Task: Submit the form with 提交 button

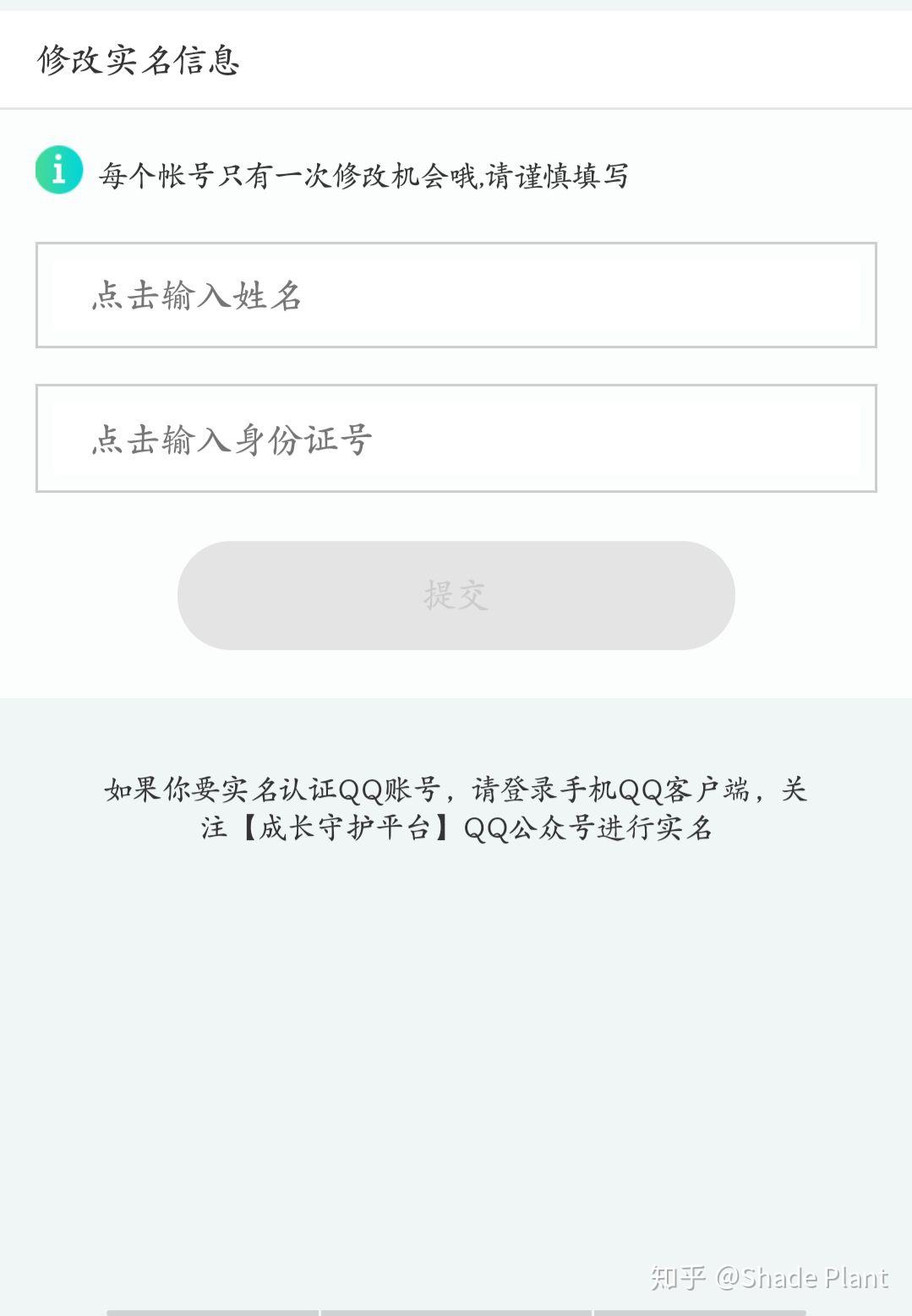Action: pos(456,595)
